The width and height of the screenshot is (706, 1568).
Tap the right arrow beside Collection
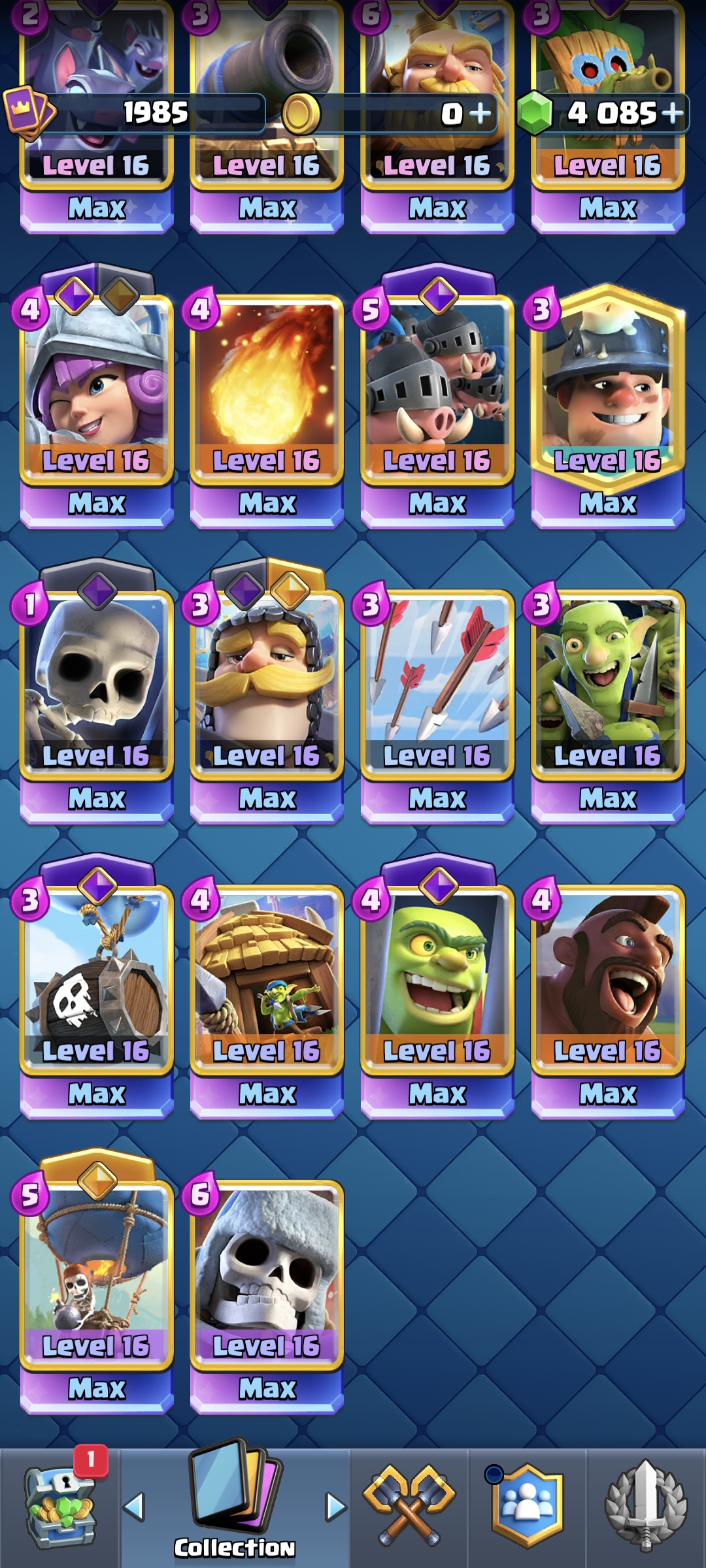(335, 1507)
